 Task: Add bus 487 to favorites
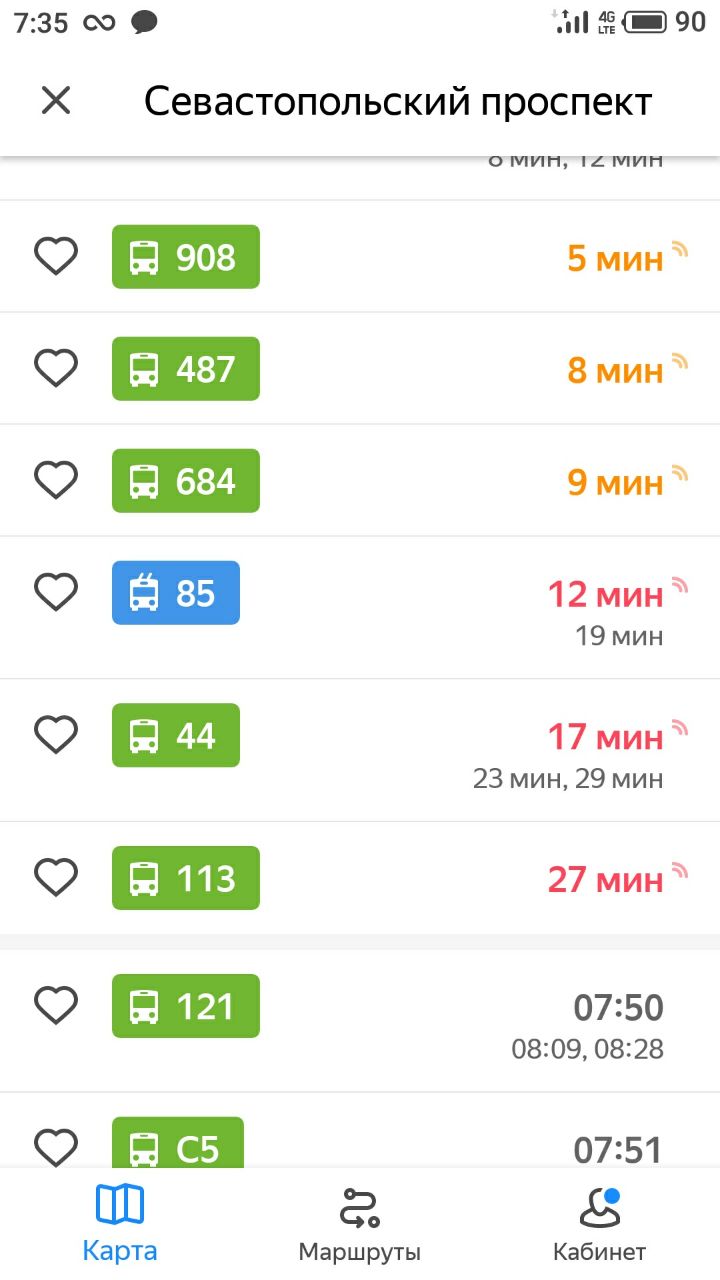(56, 369)
